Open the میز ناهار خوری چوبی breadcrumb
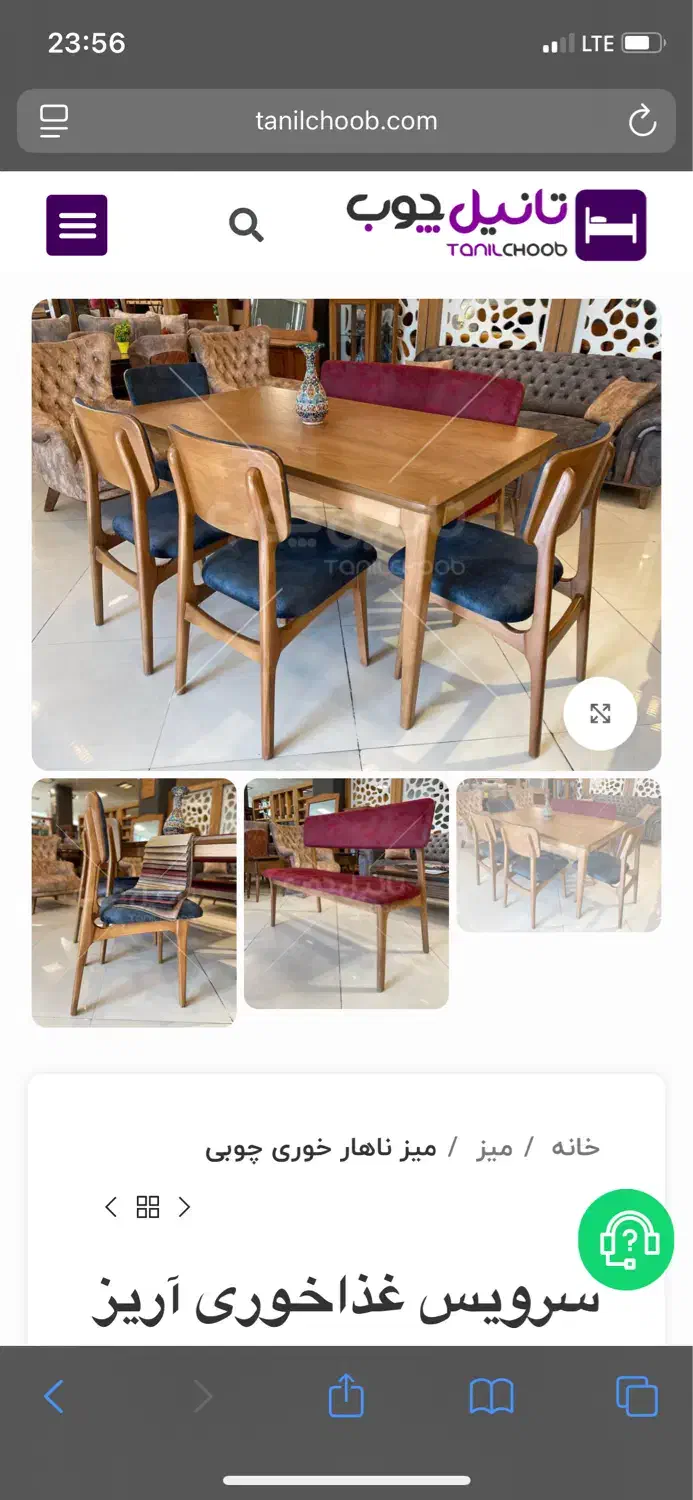 [x=321, y=1147]
